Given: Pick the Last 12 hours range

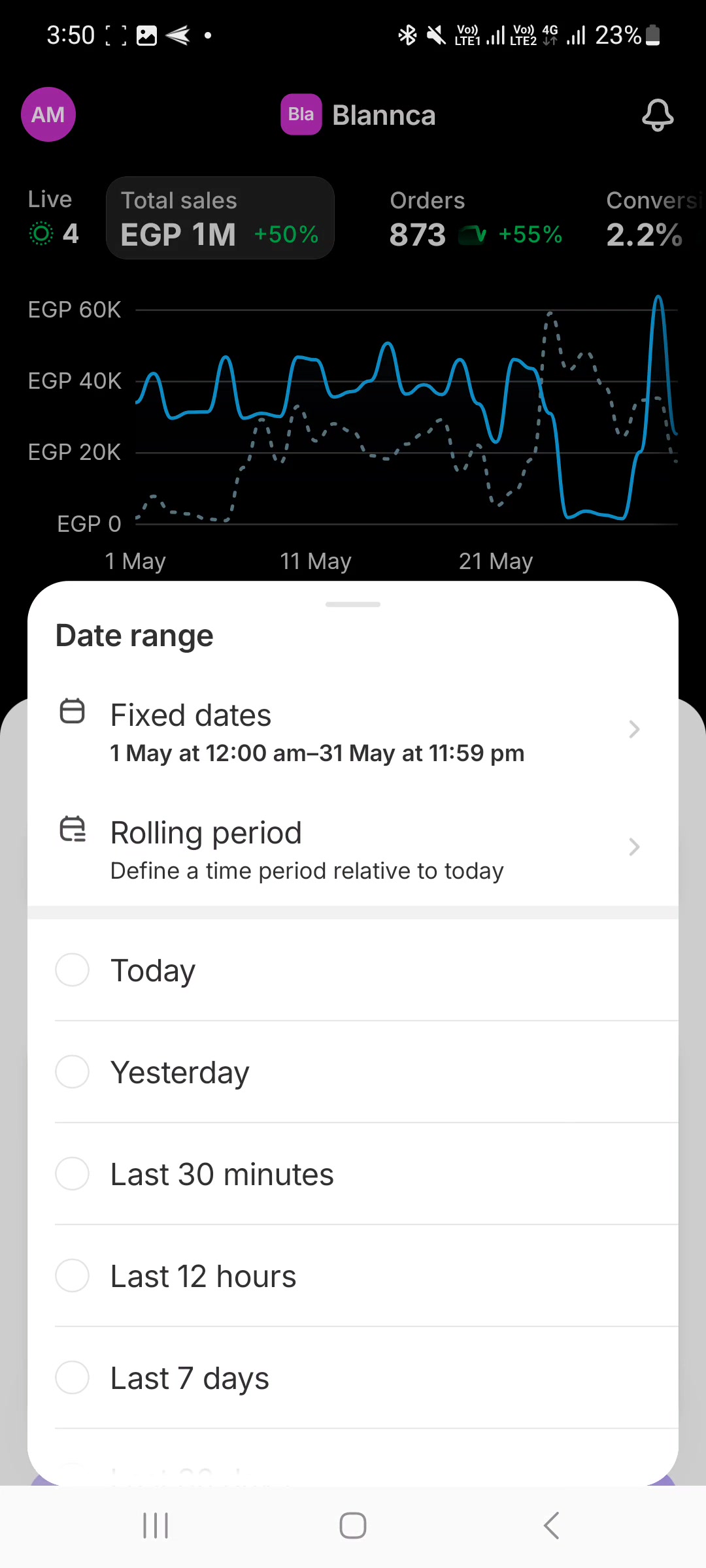Looking at the screenshot, I should click(353, 1275).
